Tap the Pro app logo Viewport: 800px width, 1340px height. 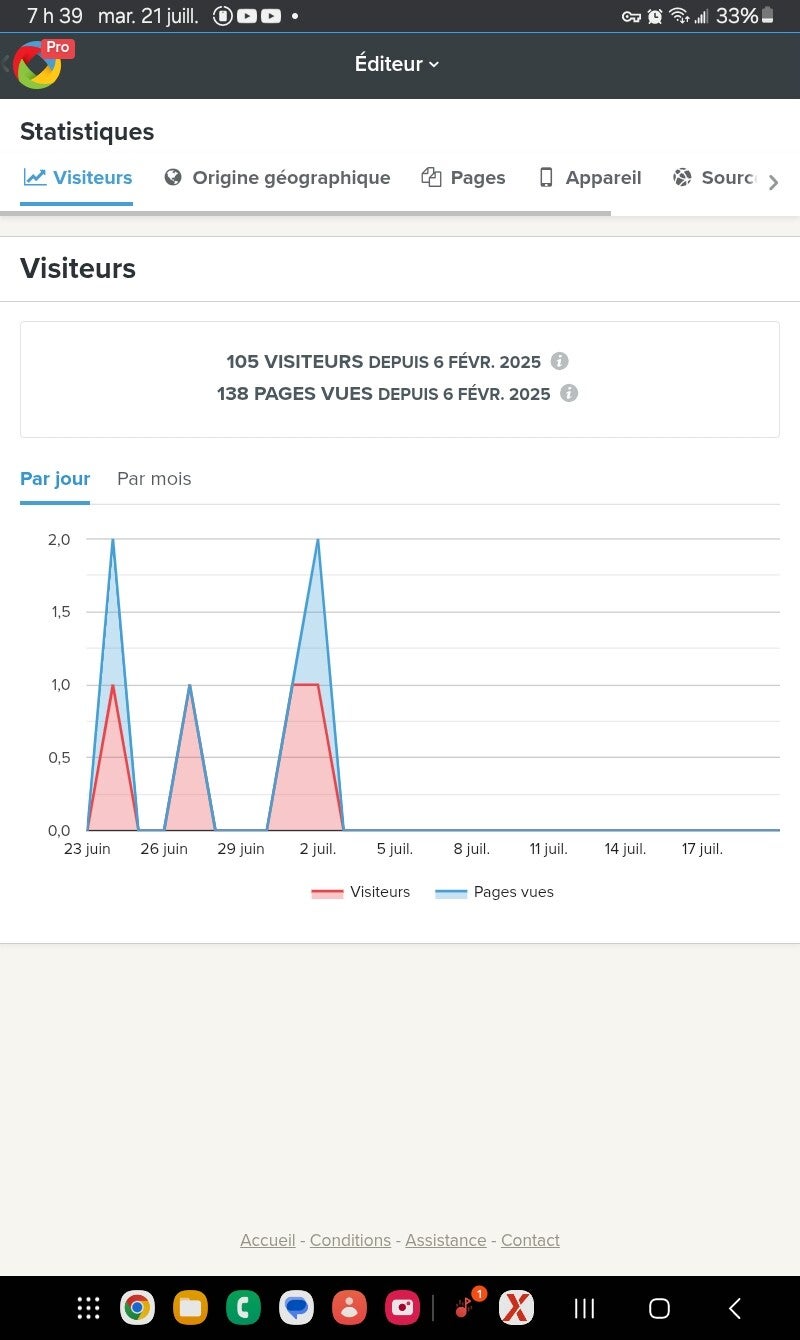40,64
